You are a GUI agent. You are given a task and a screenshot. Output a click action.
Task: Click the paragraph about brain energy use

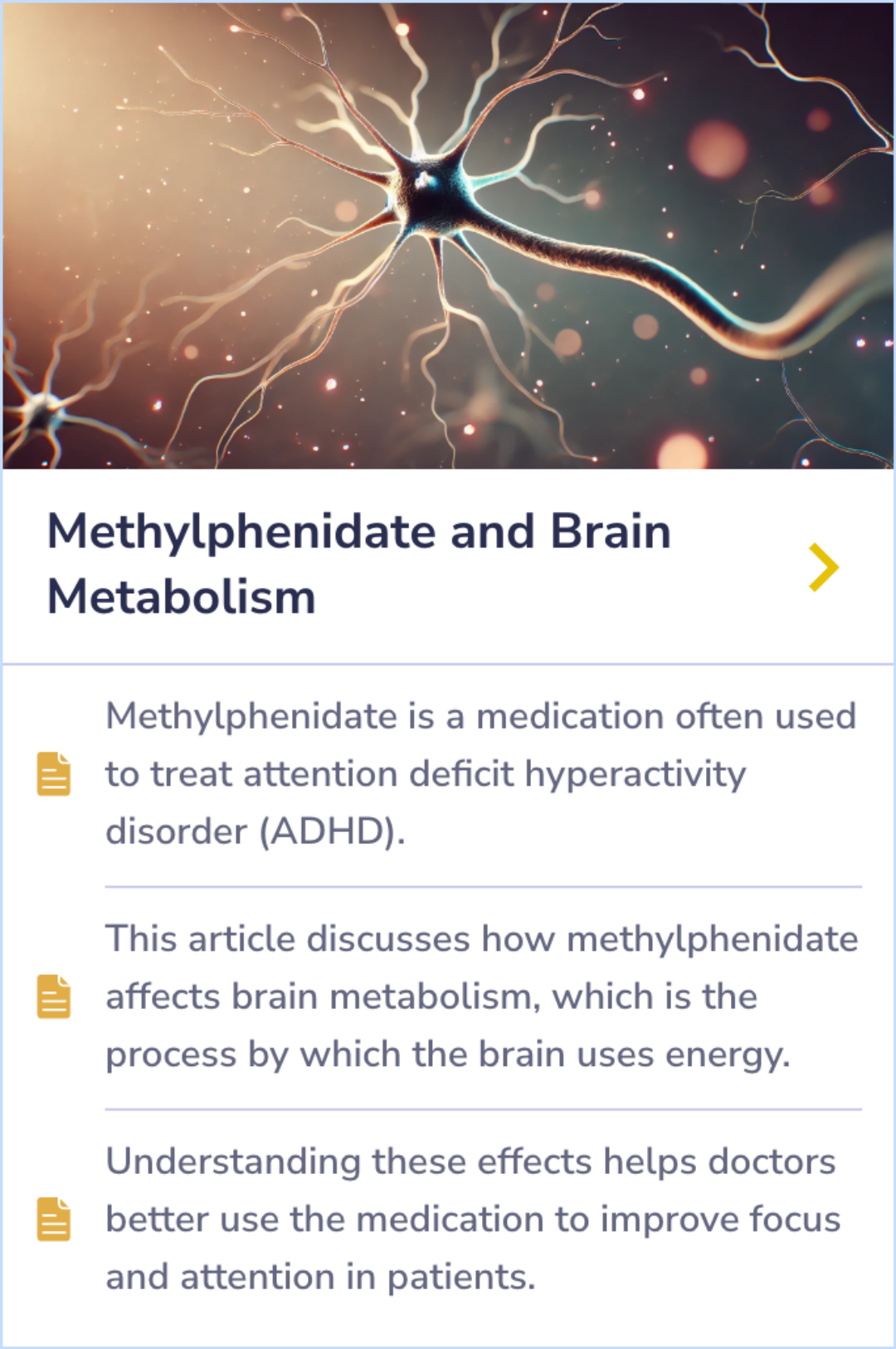tap(480, 996)
